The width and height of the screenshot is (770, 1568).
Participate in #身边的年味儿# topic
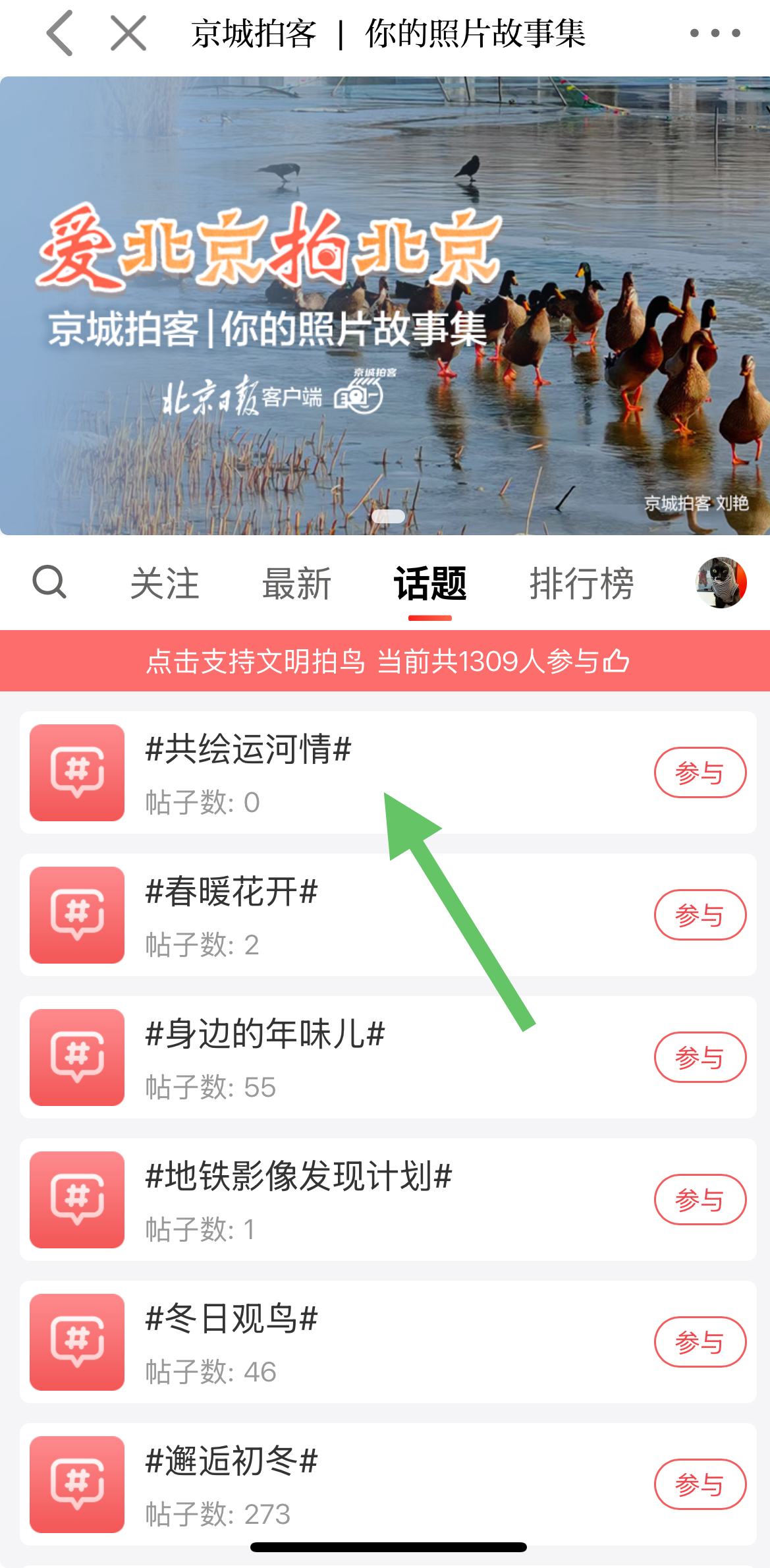pyautogui.click(x=700, y=1057)
